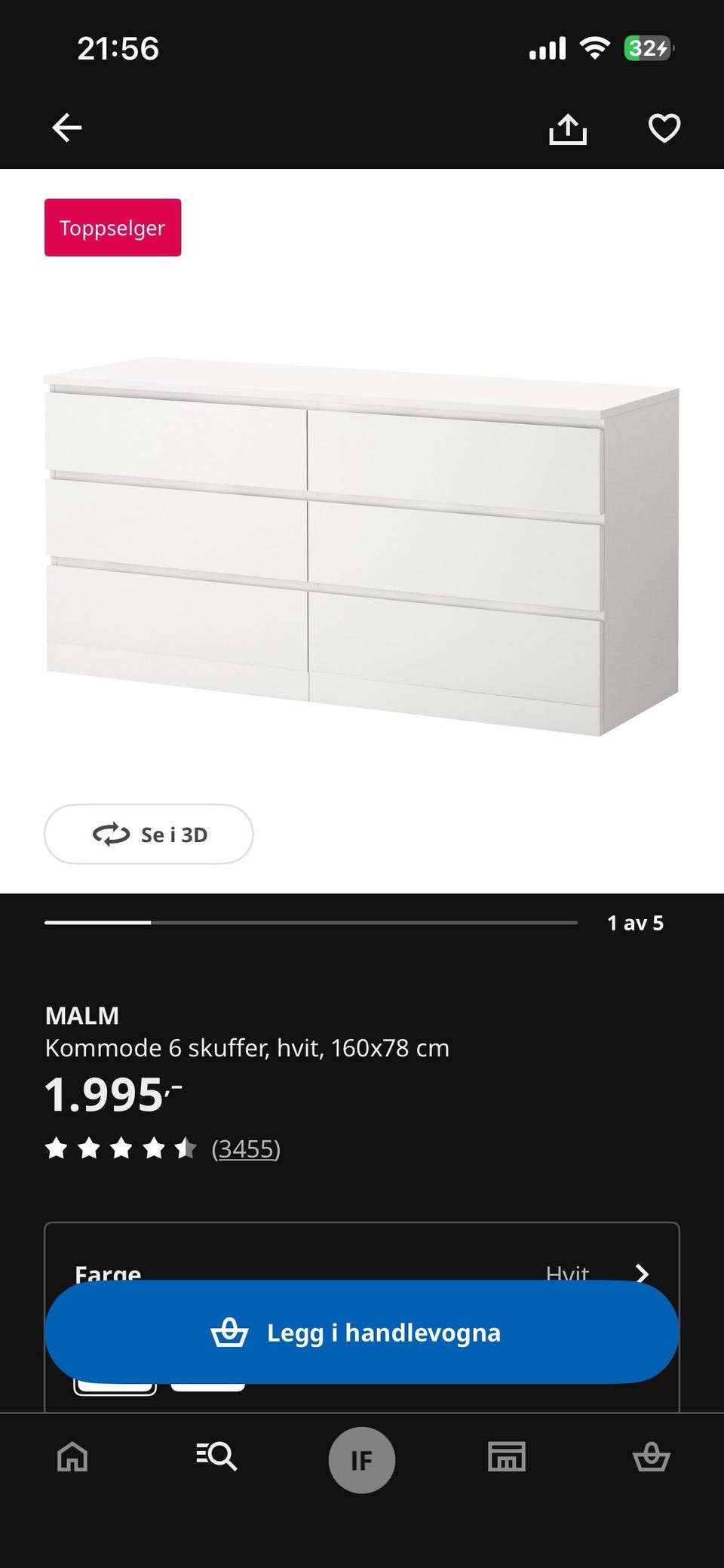The width and height of the screenshot is (724, 1568).
Task: Open the 3455 customer reviews link
Action: pos(247,1148)
